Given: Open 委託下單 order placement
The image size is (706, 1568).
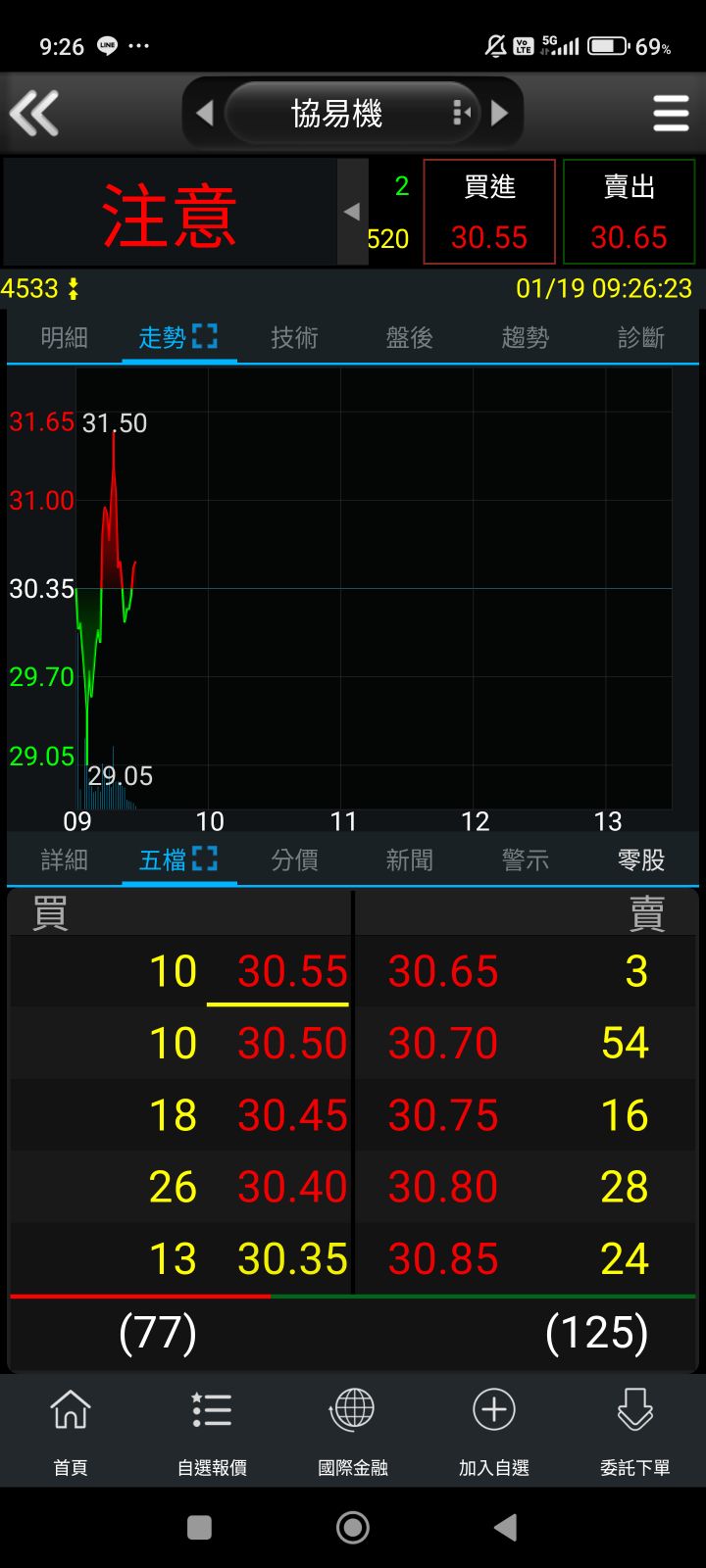Looking at the screenshot, I should (634, 1430).
